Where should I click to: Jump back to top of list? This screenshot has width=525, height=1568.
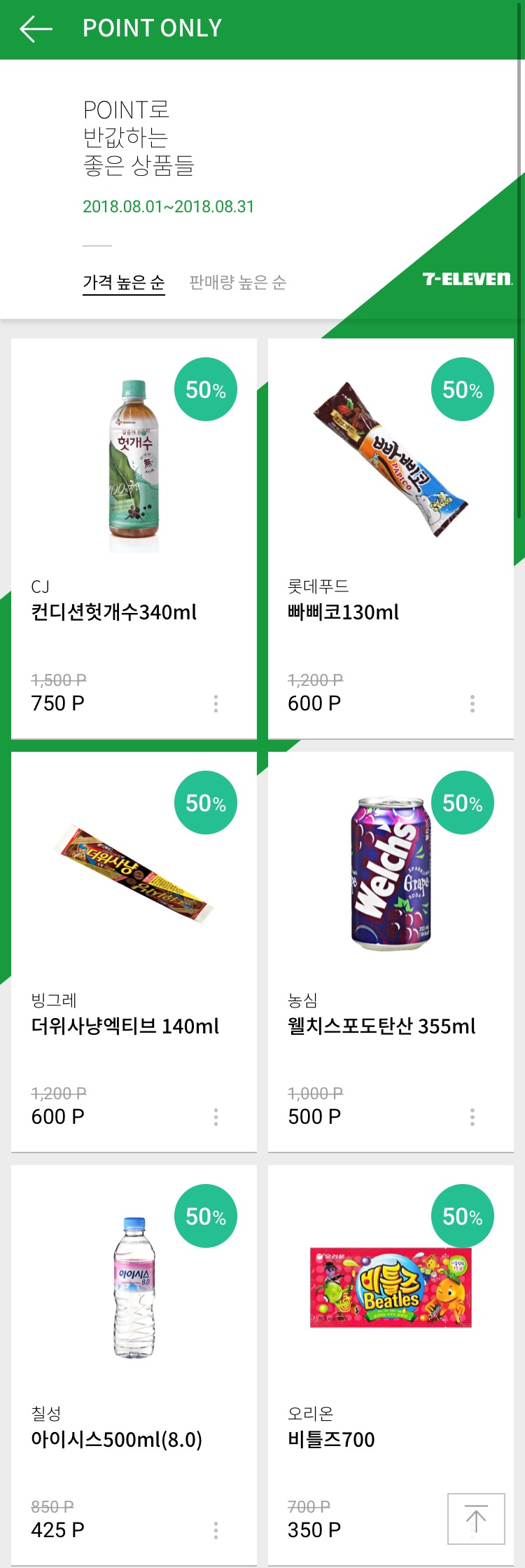tap(476, 1519)
